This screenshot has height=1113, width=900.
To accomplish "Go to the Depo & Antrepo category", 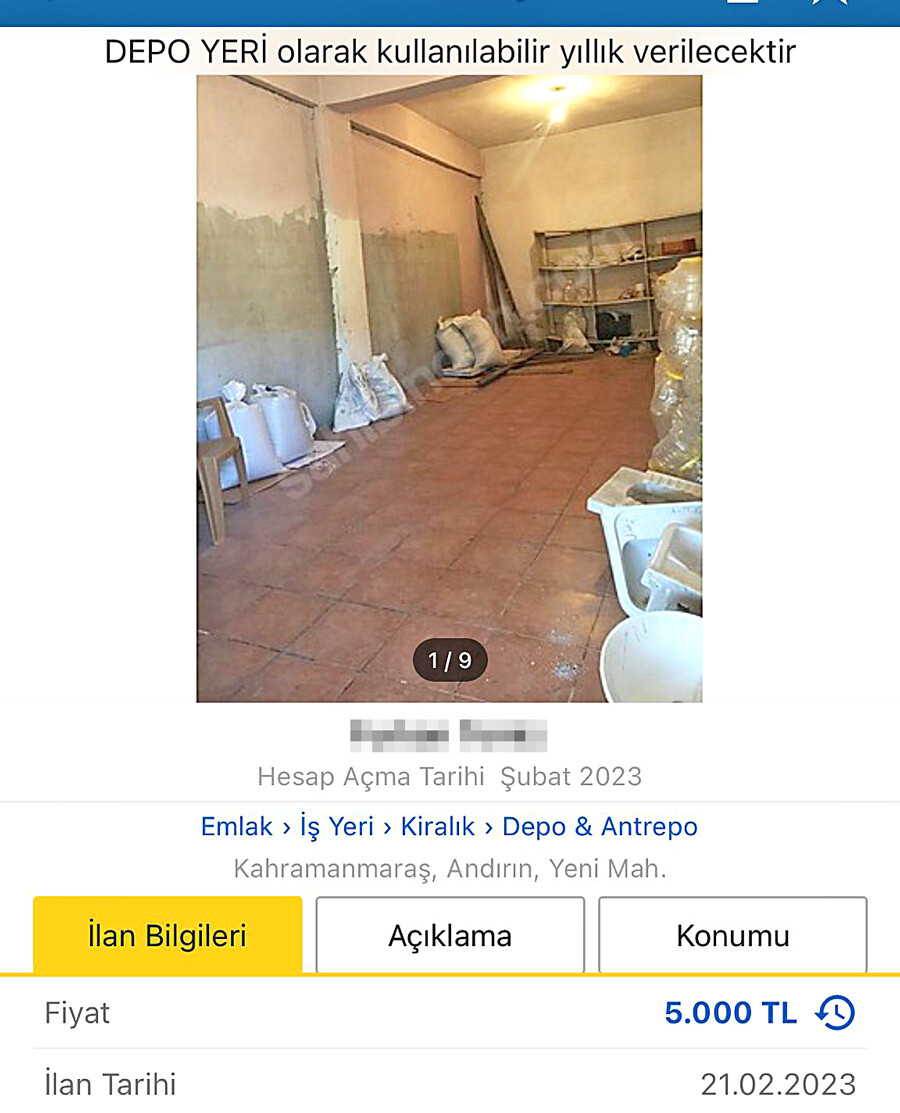I will (599, 826).
